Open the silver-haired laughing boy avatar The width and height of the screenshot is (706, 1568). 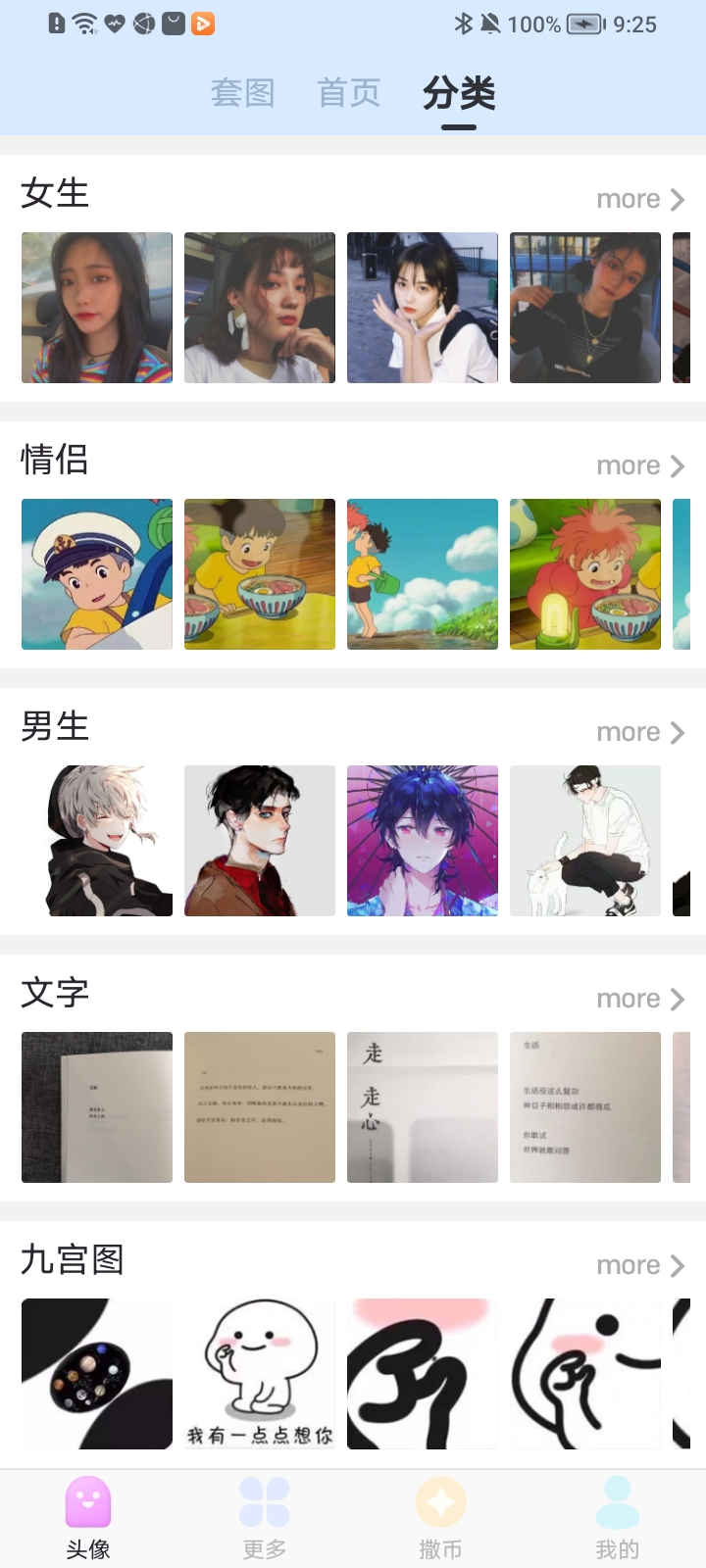97,841
